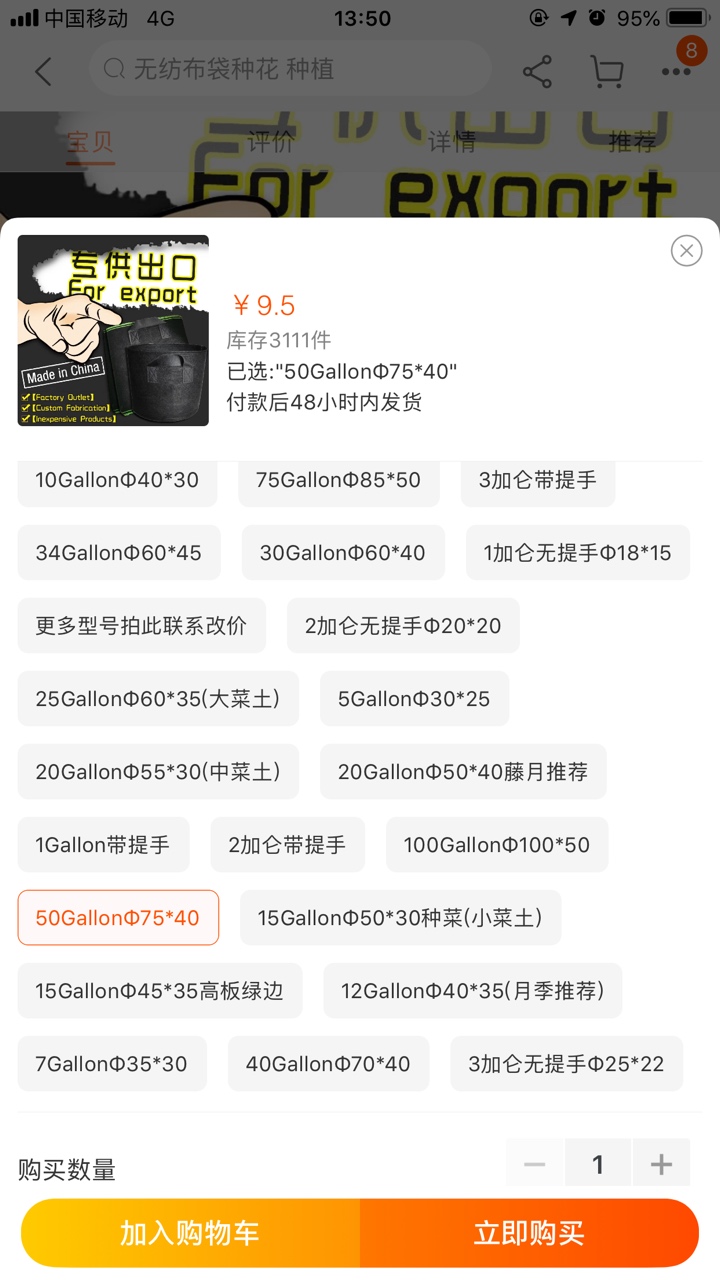Image resolution: width=720 pixels, height=1280 pixels.
Task: Choose 20GallonΦ50*40藤月推荐 option
Action: click(463, 772)
